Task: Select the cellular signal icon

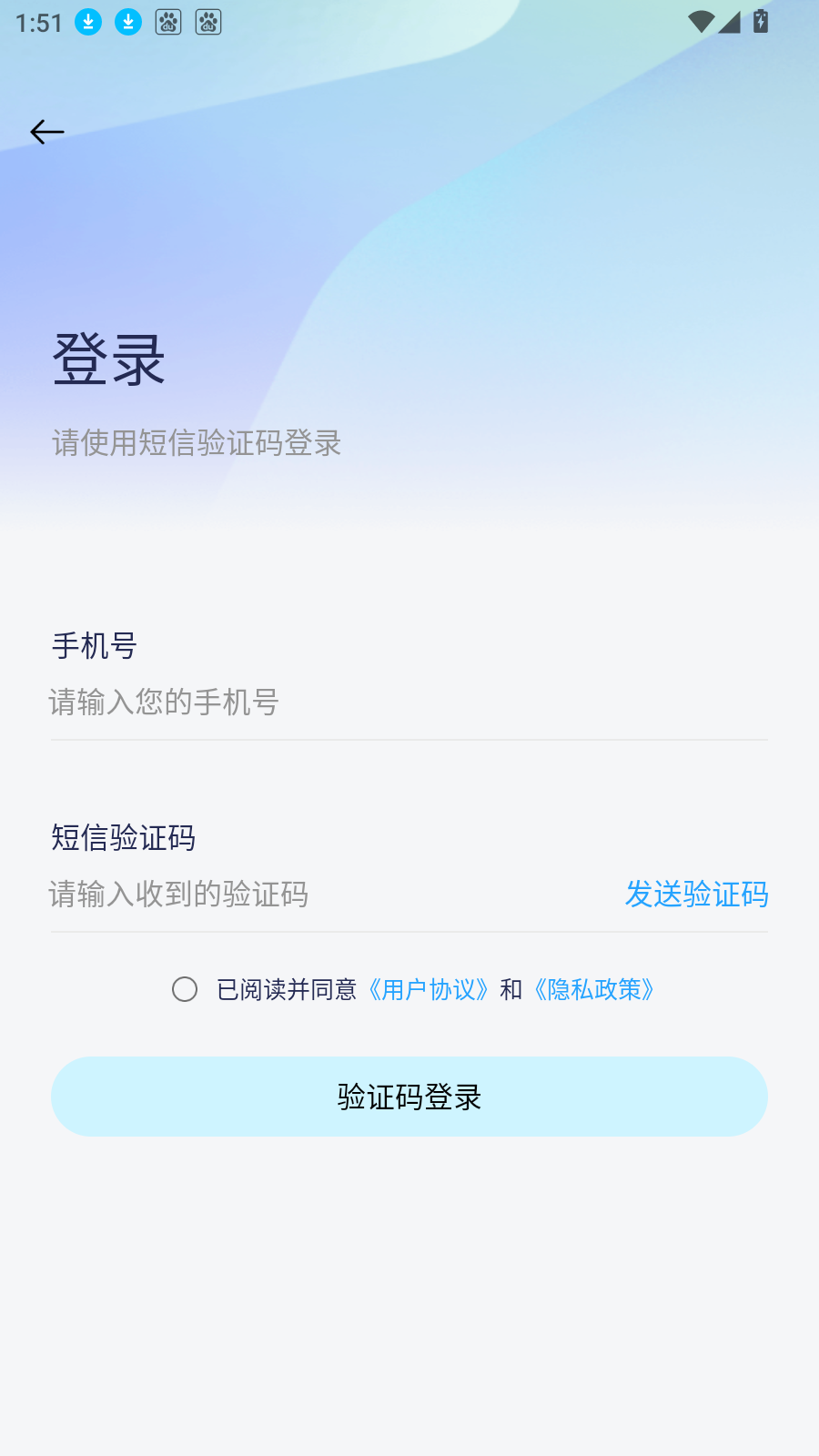Action: coord(732,22)
